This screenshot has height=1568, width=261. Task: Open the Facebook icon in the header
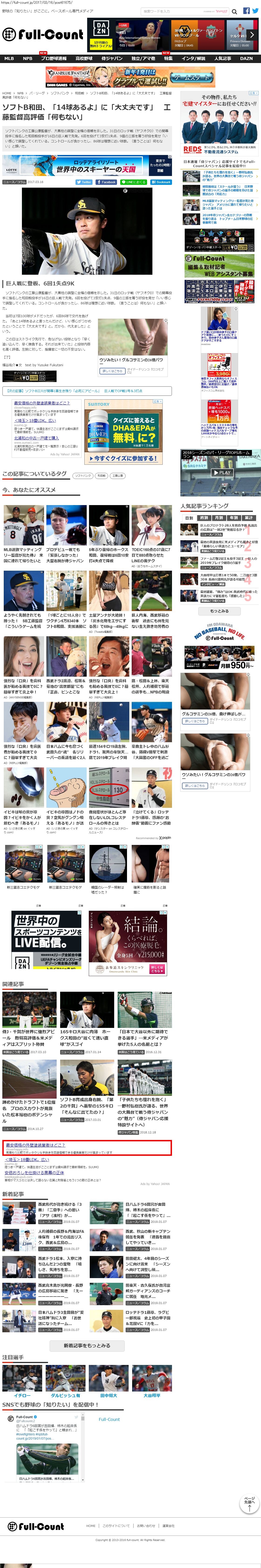pos(246,11)
